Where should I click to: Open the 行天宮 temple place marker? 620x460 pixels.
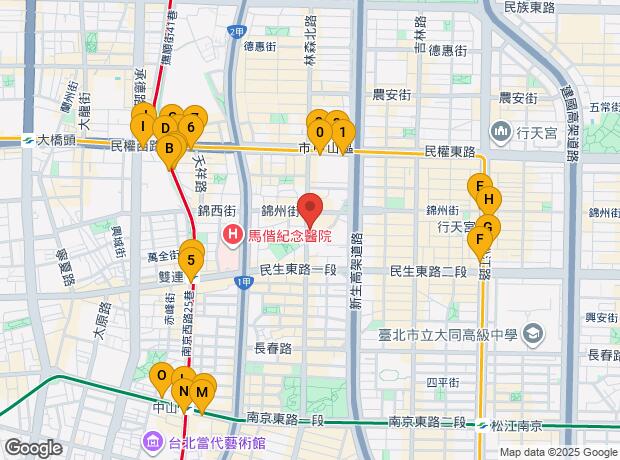tap(500, 131)
